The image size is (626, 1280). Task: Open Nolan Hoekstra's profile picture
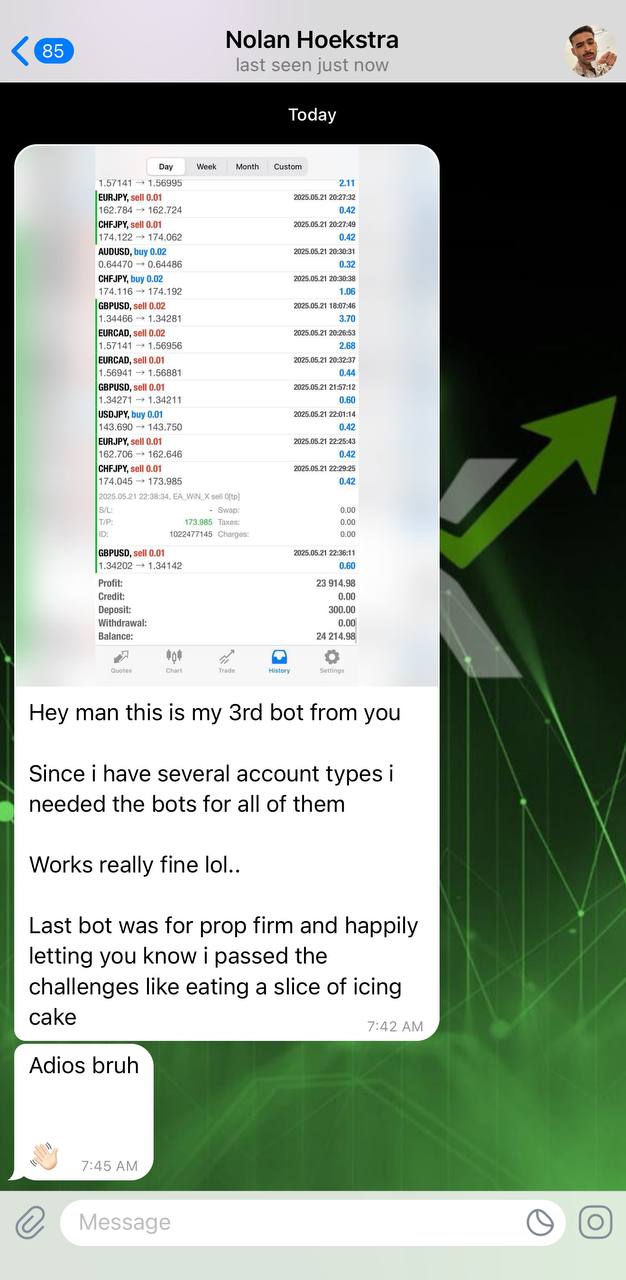[592, 51]
